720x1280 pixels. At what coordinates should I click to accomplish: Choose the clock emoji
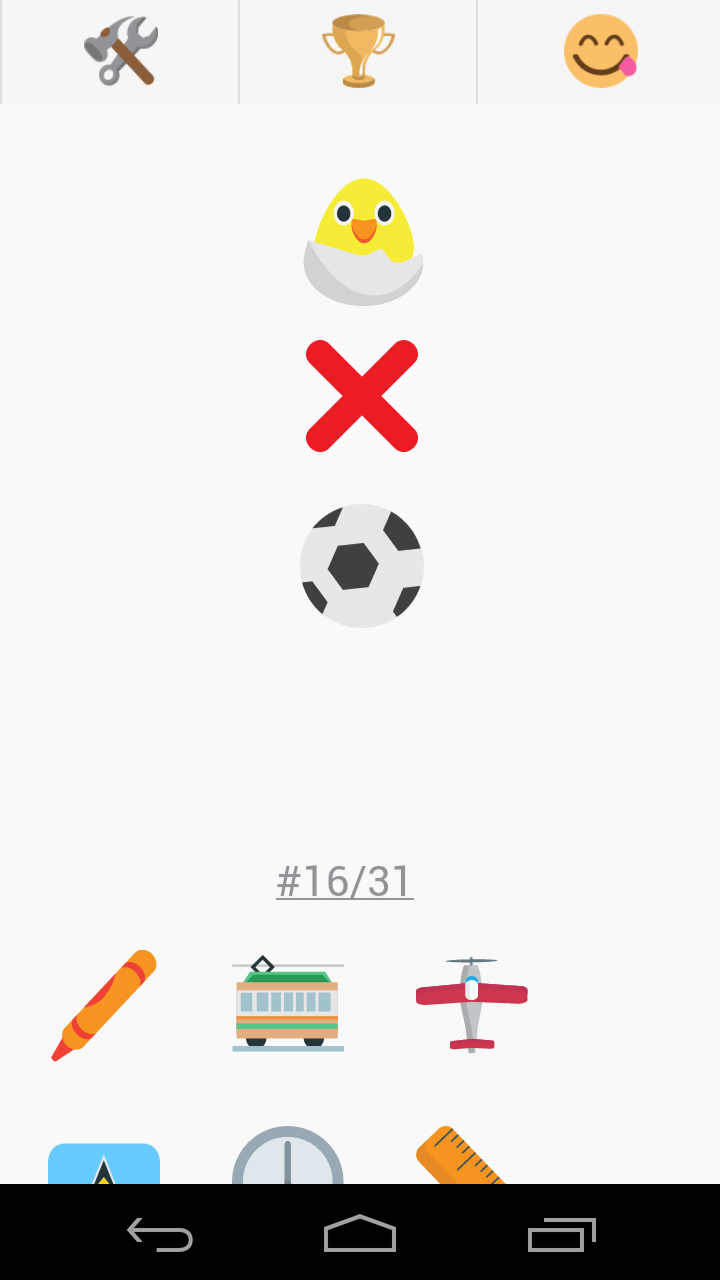pos(288,1158)
